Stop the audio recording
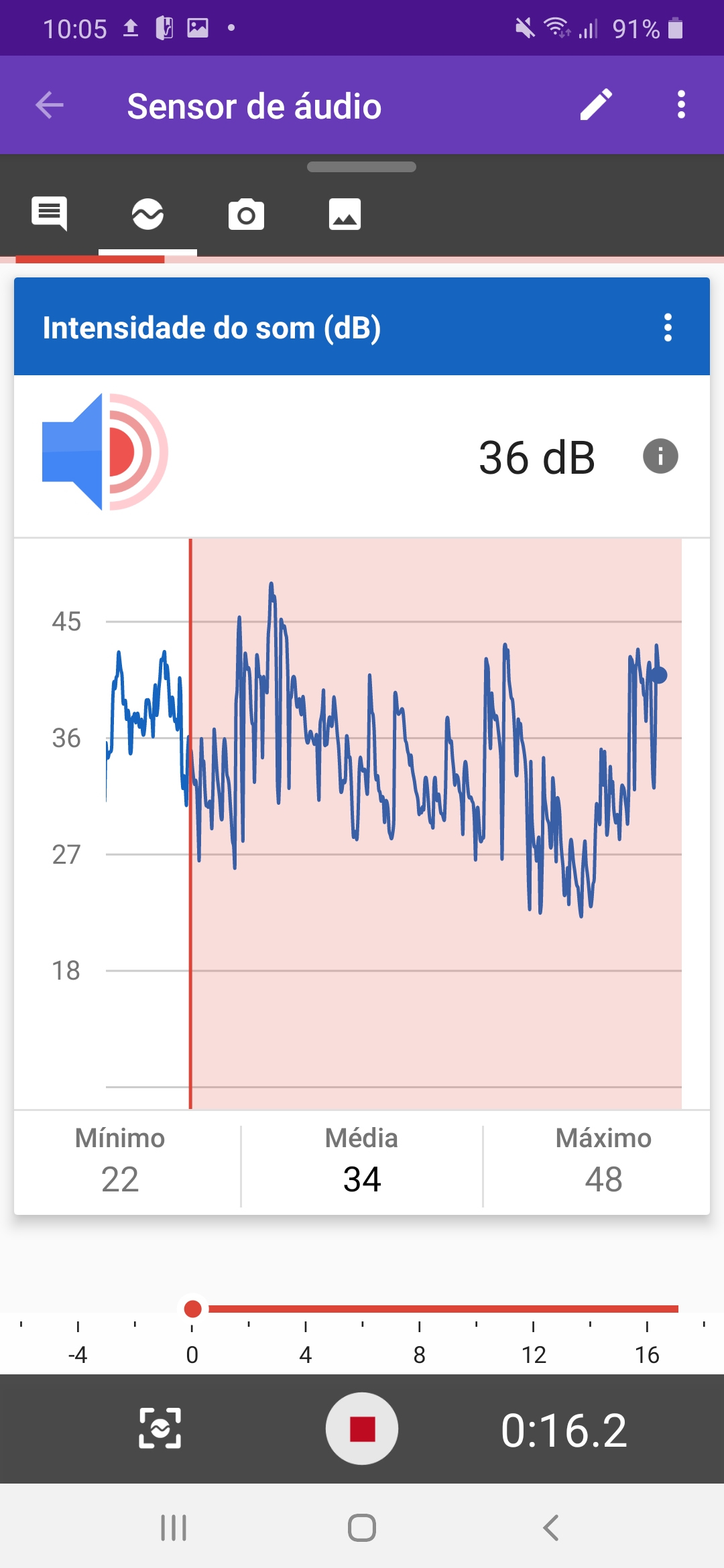Viewport: 724px width, 1568px height. [x=361, y=1428]
